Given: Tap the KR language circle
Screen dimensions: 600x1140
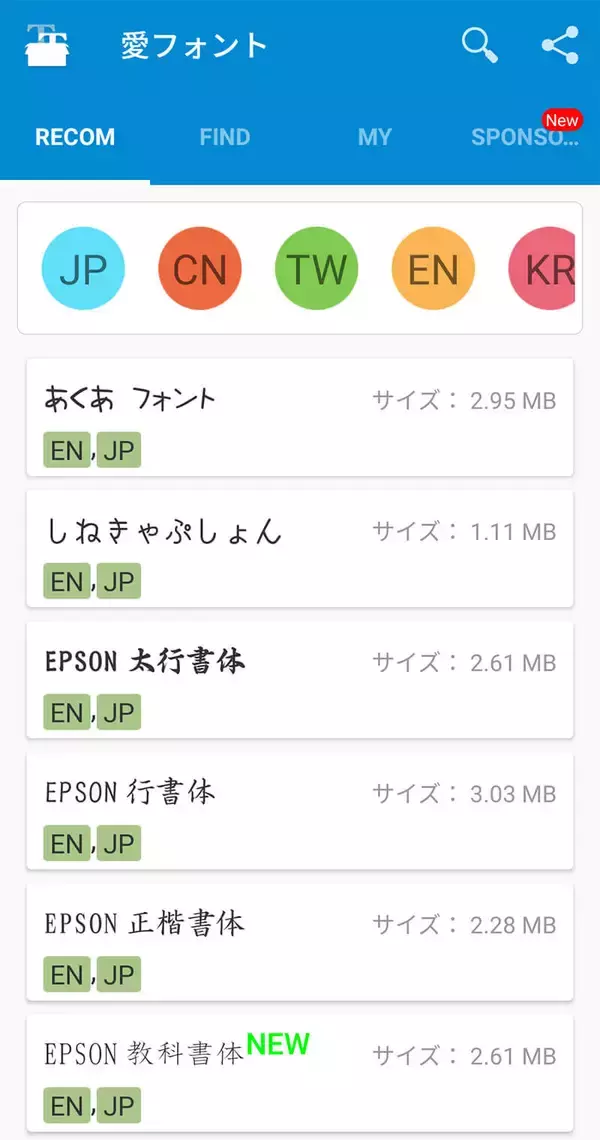Looking at the screenshot, I should click(x=543, y=268).
